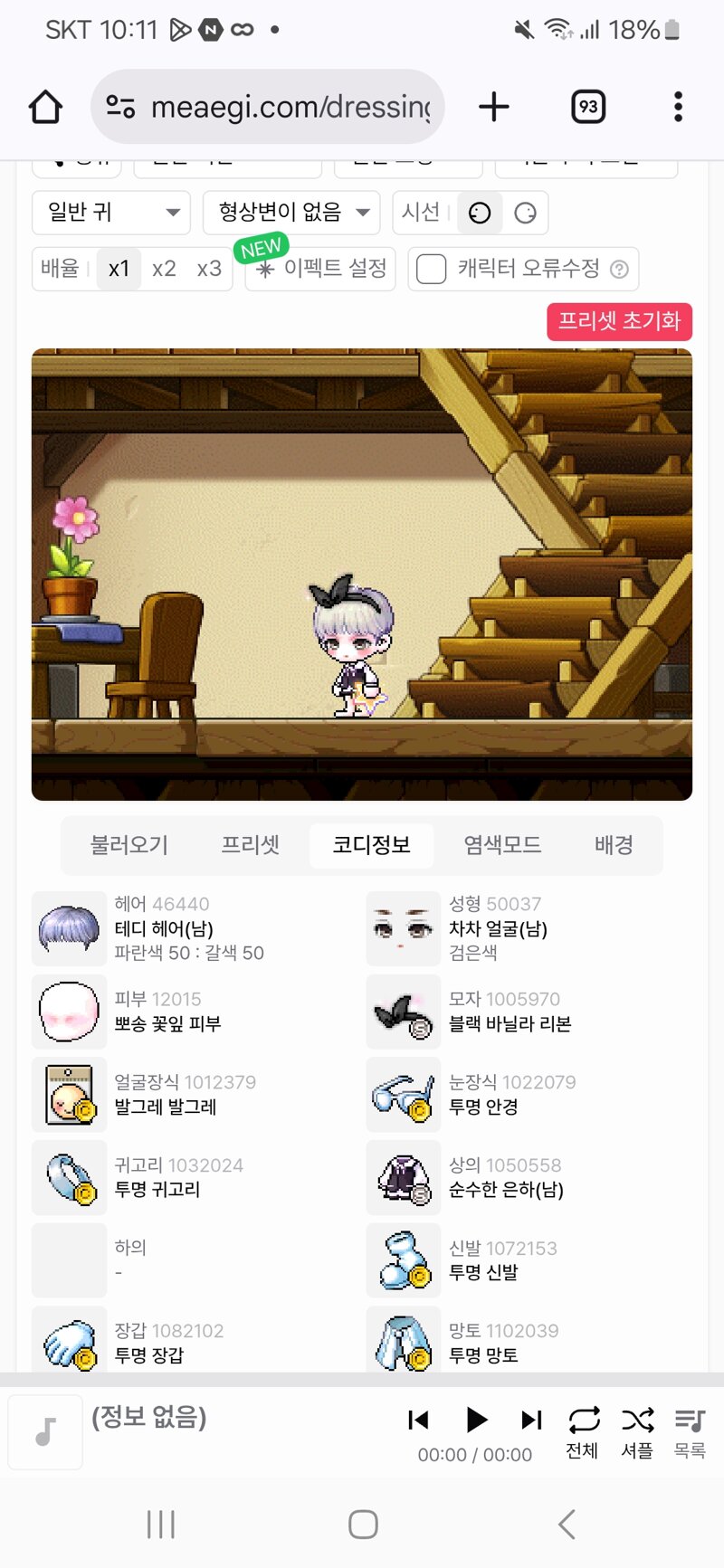Play the music track

[476, 1420]
